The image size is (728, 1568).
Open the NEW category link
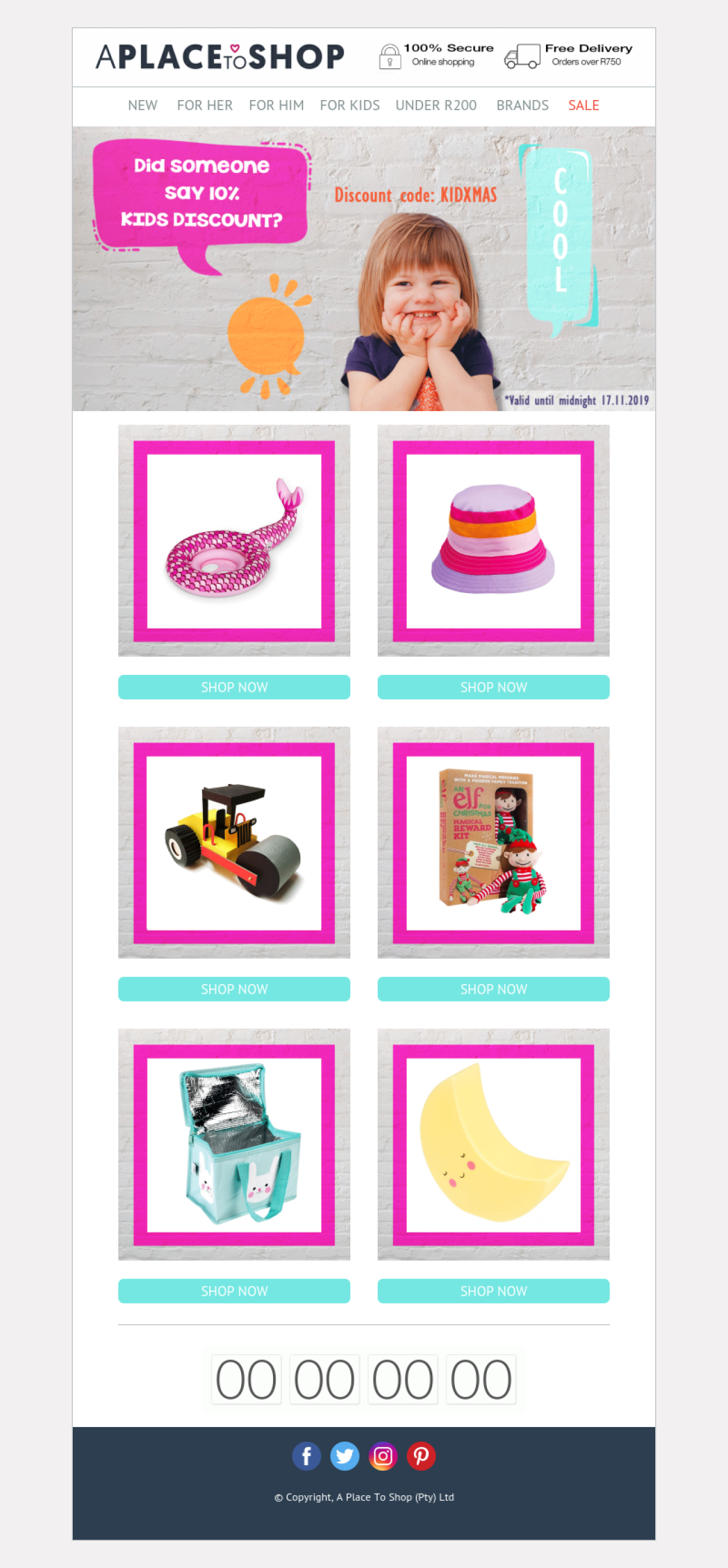tap(142, 105)
